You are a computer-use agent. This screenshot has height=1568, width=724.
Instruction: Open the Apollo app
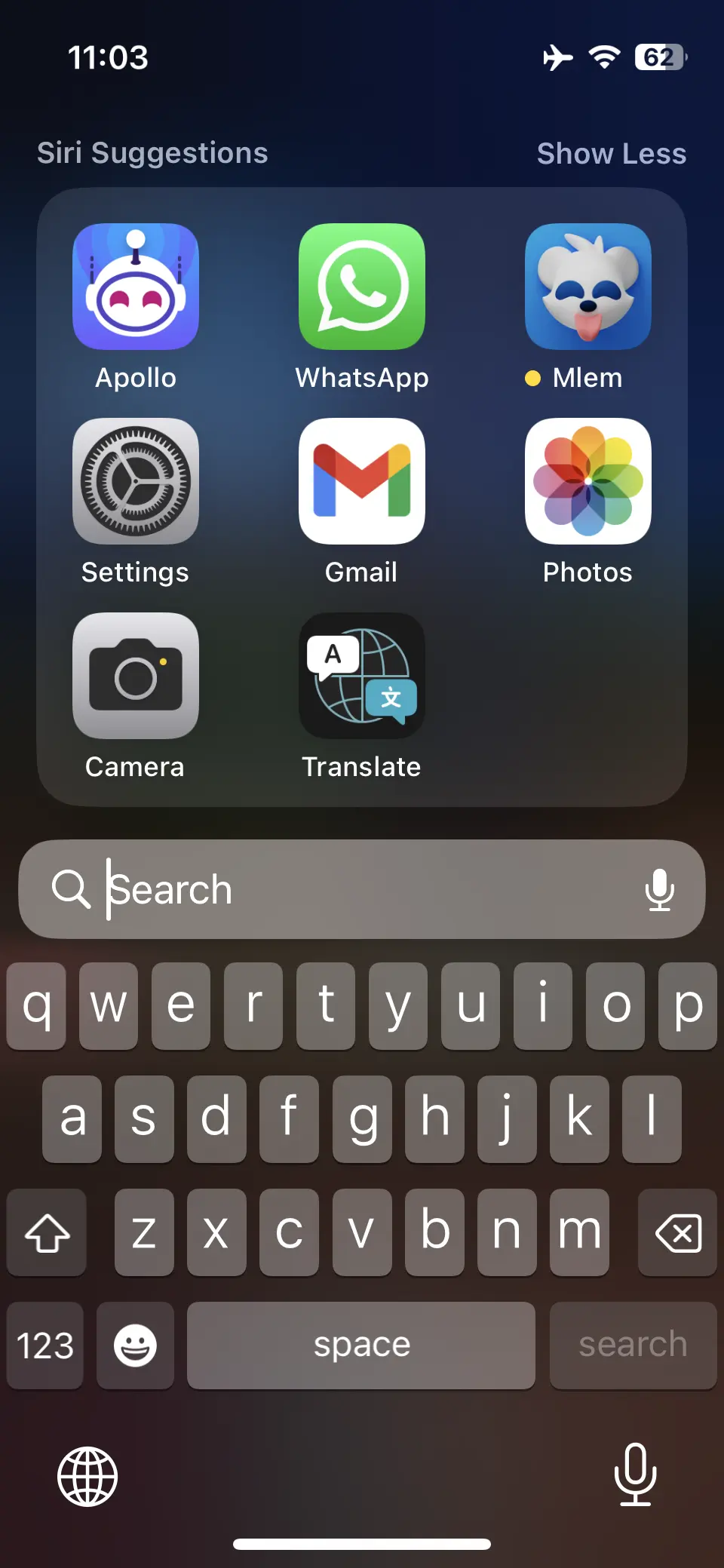[x=136, y=287]
